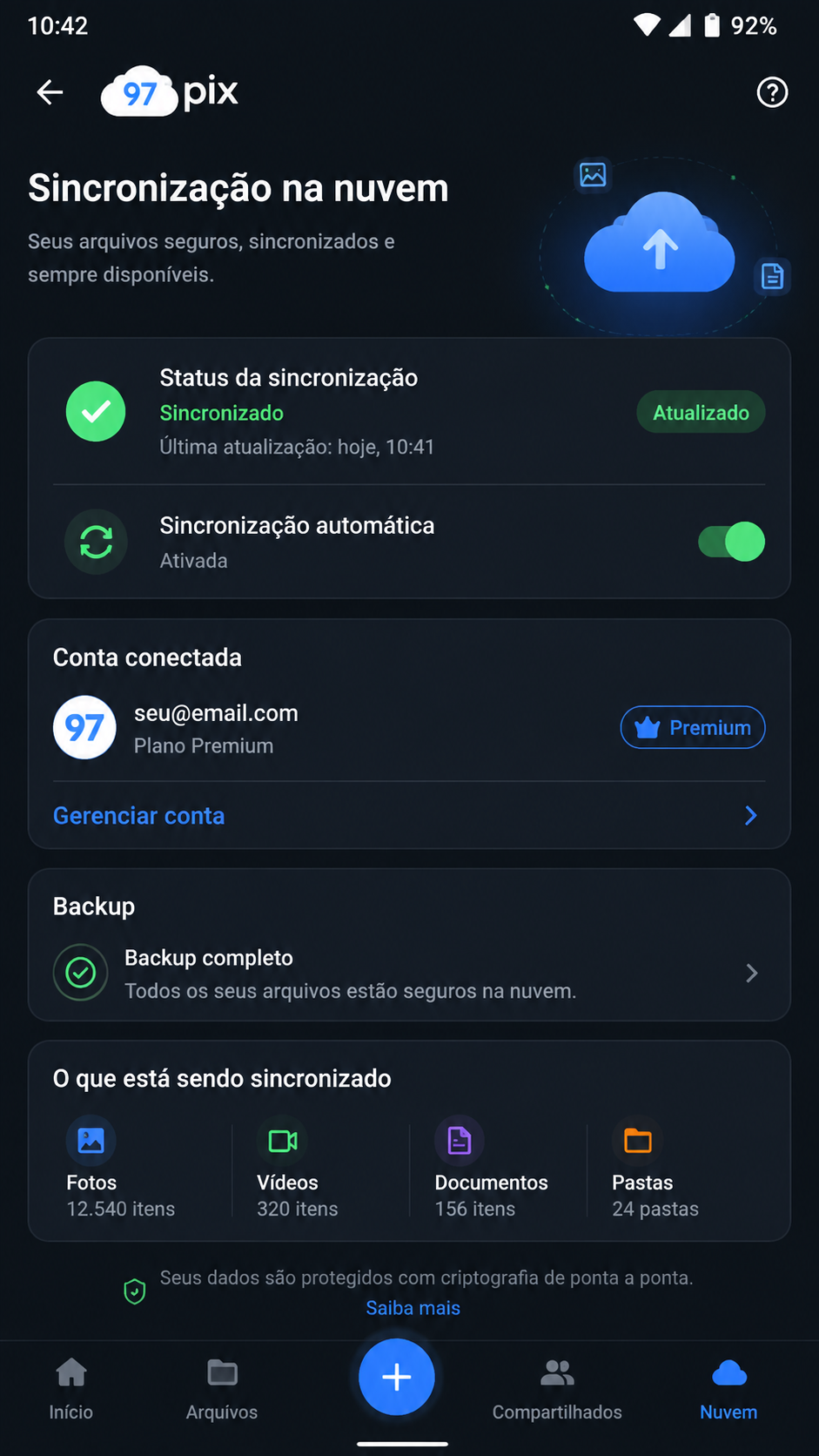Switch to the Compartilhados tab
The width and height of the screenshot is (819, 1456).
(557, 1390)
